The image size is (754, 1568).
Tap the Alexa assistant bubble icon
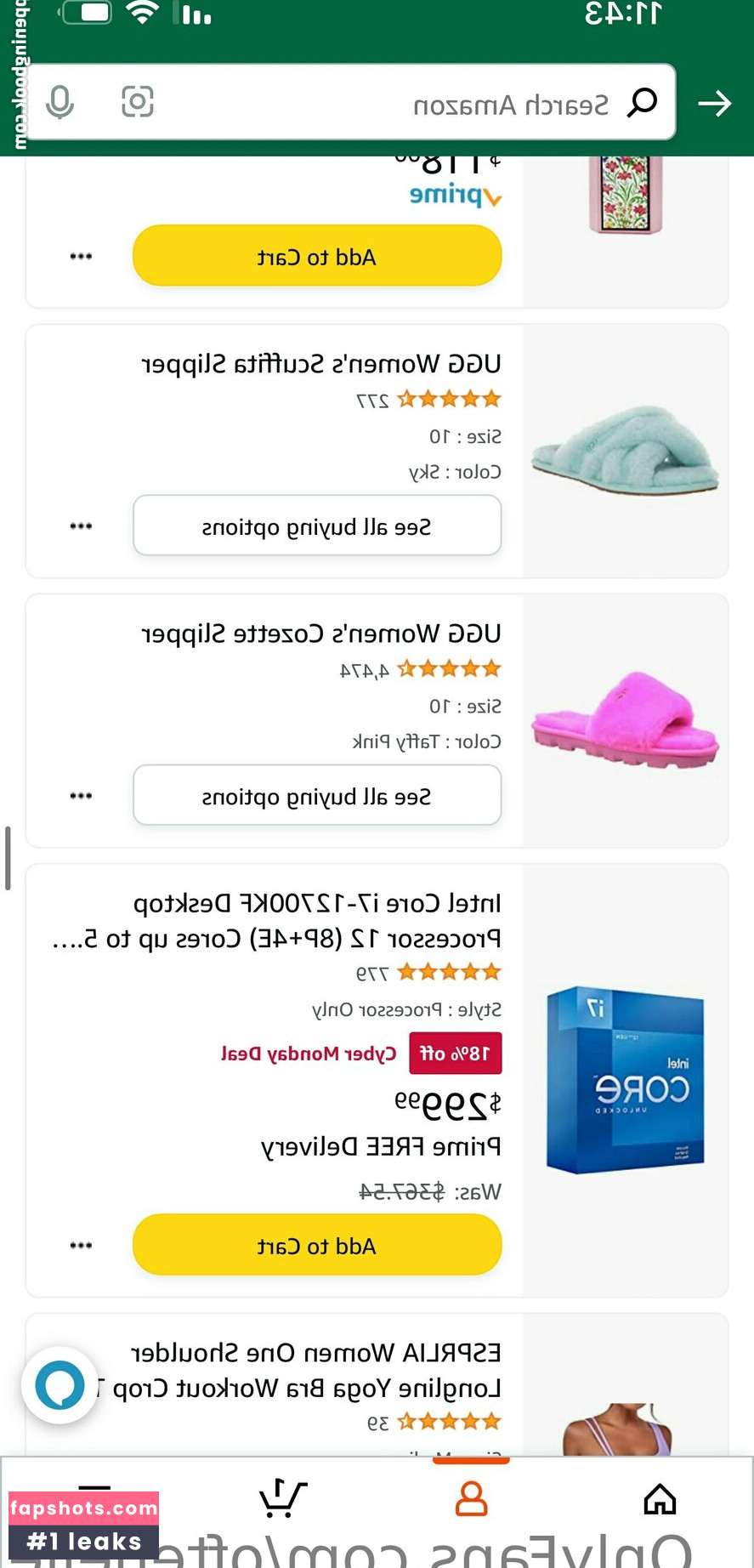[x=59, y=1384]
